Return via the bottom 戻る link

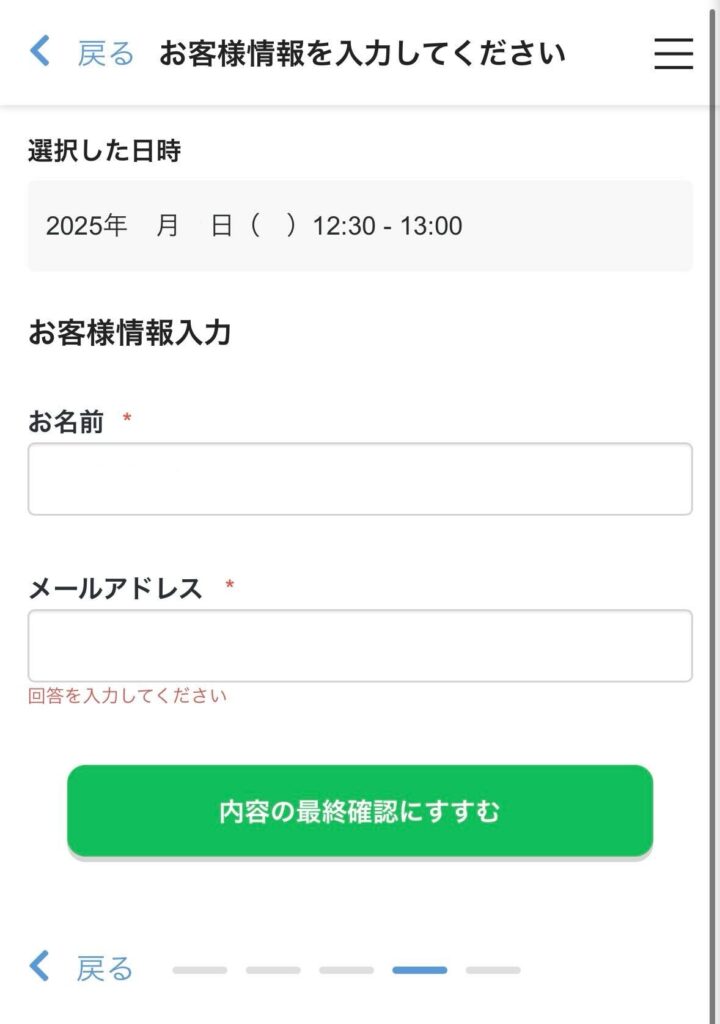point(84,968)
